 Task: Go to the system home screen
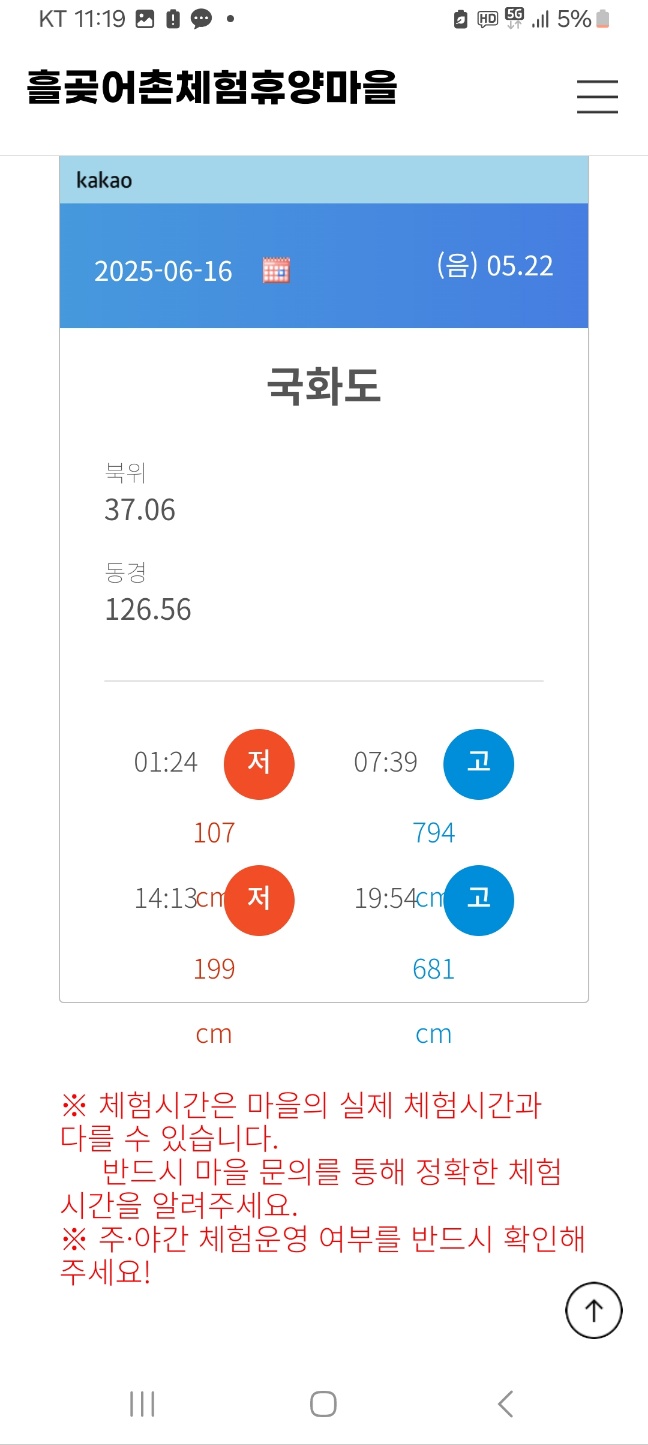[323, 1404]
